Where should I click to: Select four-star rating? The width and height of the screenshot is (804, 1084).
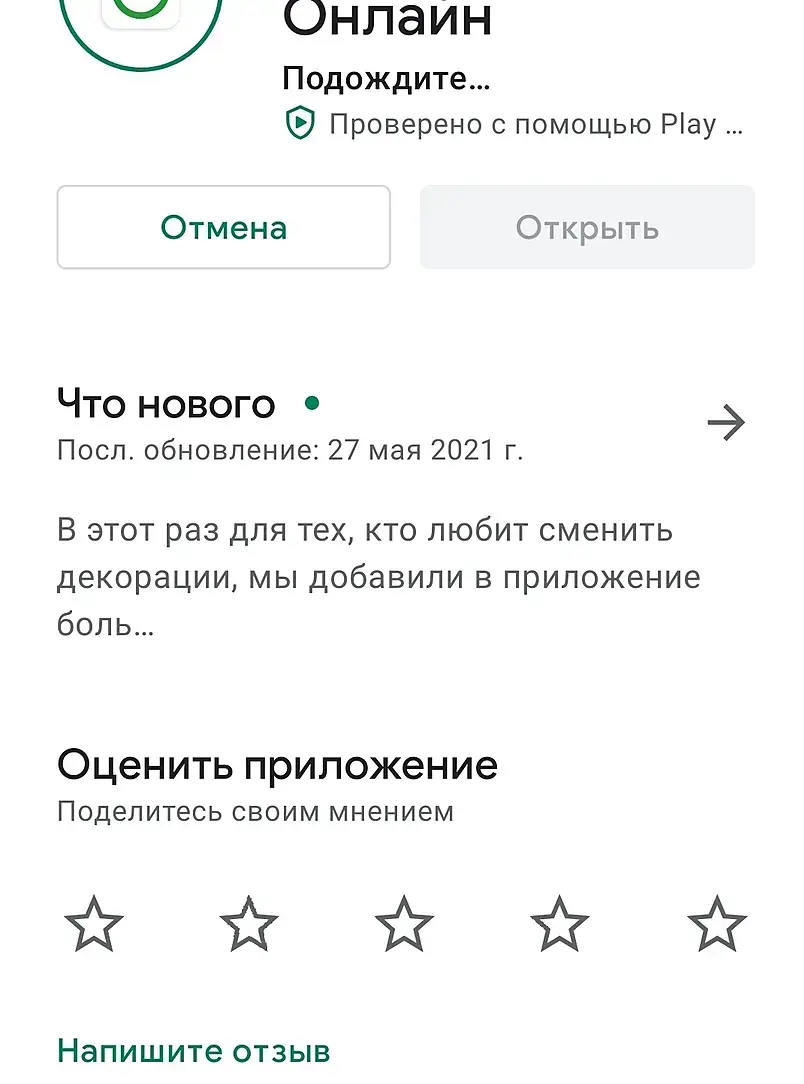pos(560,923)
